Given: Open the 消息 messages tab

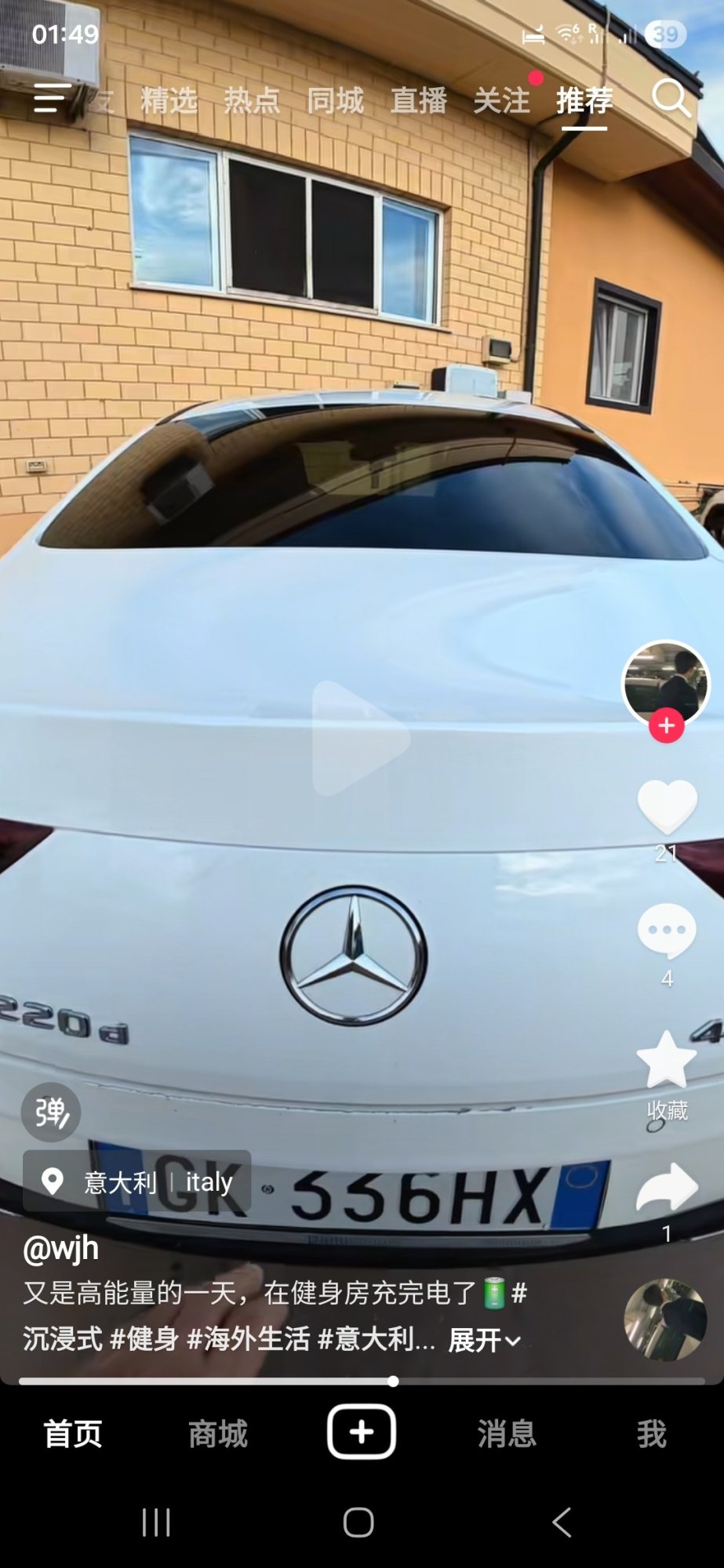Looking at the screenshot, I should click(507, 1434).
